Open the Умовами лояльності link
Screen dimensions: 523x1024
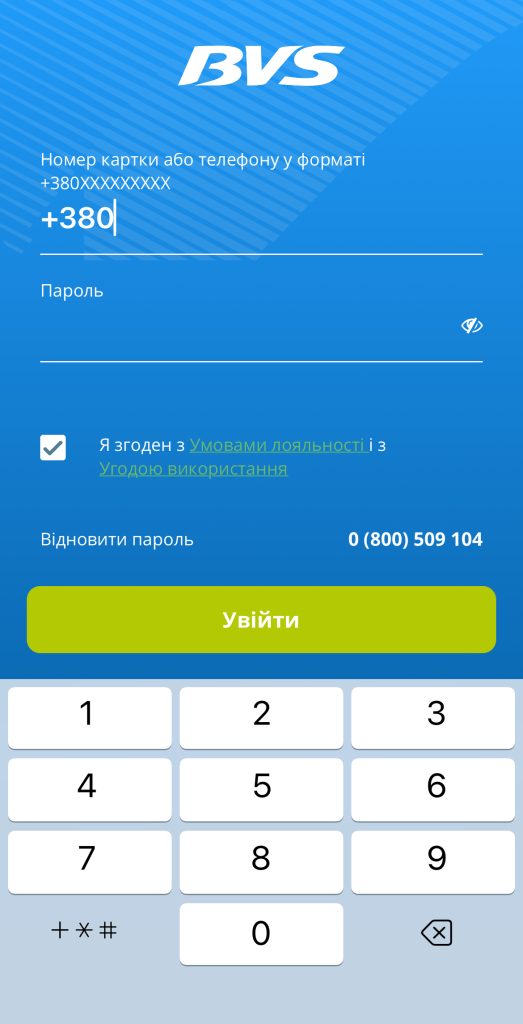277,445
